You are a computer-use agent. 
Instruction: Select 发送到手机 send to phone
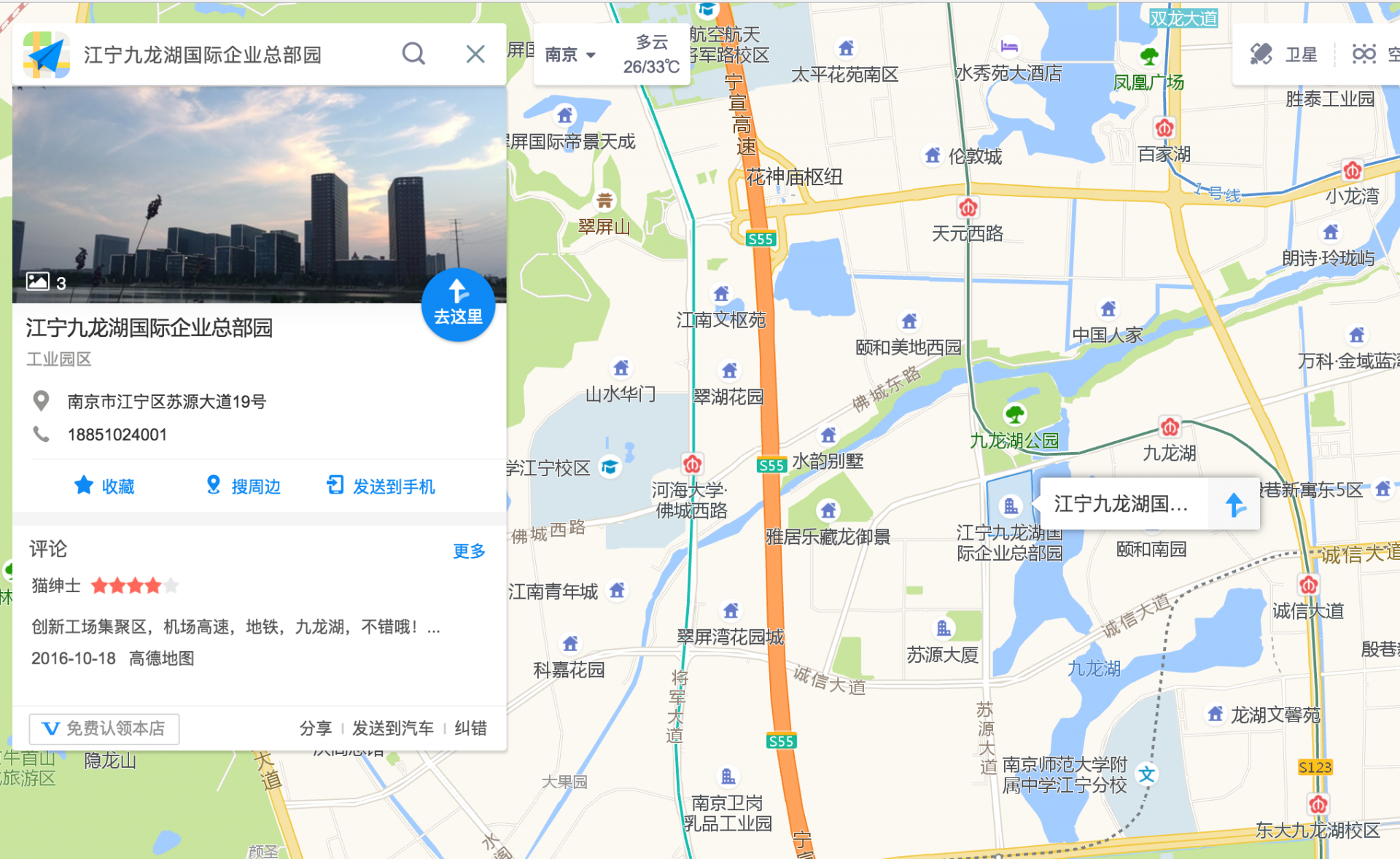coord(381,486)
